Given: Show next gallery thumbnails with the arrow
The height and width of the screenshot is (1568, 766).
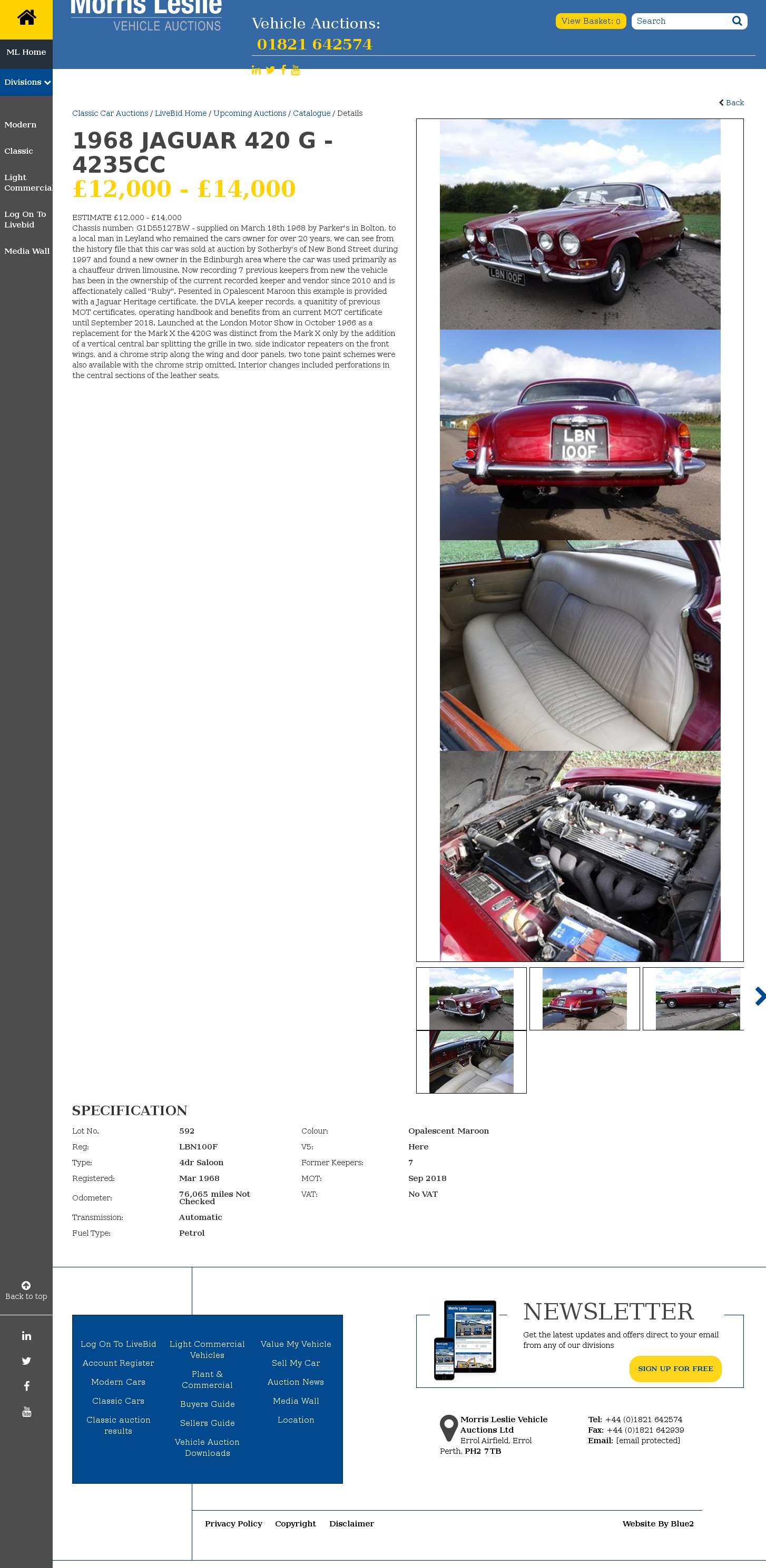Looking at the screenshot, I should [x=759, y=996].
